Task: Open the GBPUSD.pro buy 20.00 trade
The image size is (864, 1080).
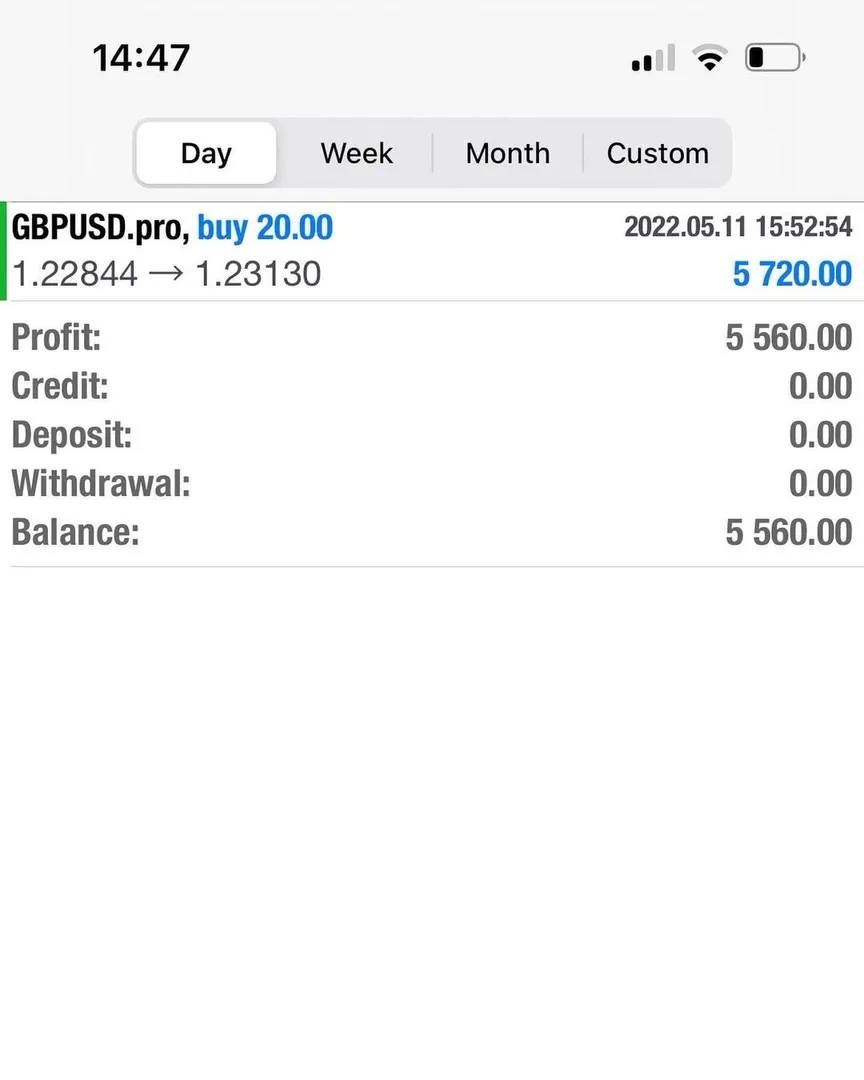Action: click(x=431, y=251)
